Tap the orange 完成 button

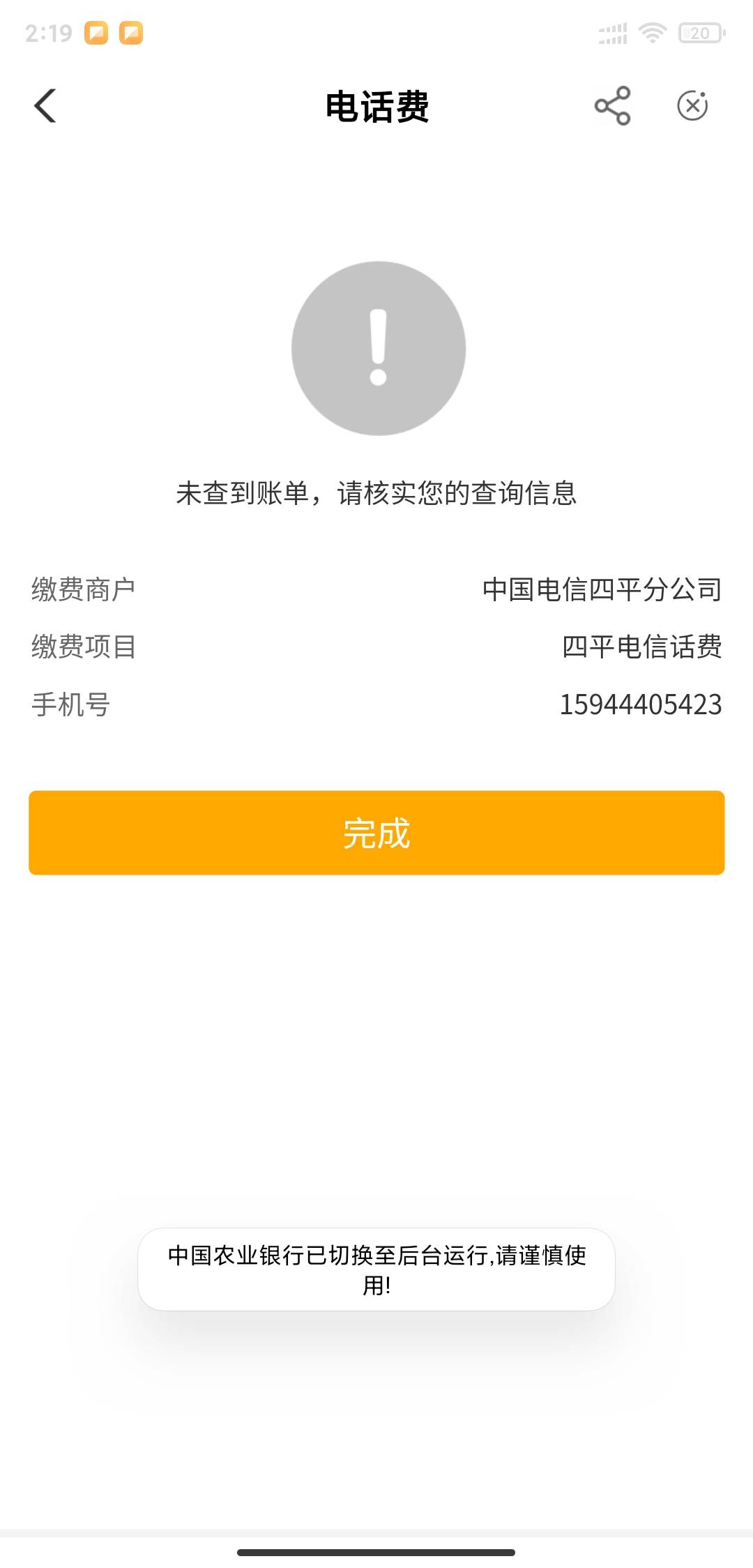[x=376, y=832]
